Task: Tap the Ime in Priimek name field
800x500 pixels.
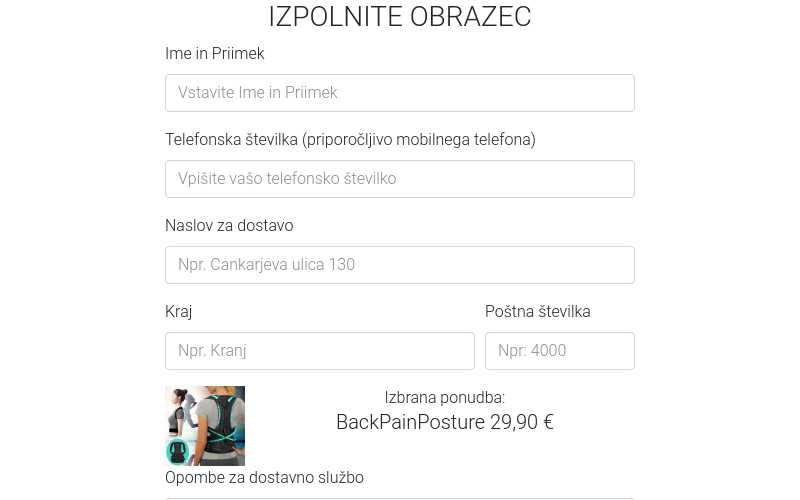Action: (399, 93)
